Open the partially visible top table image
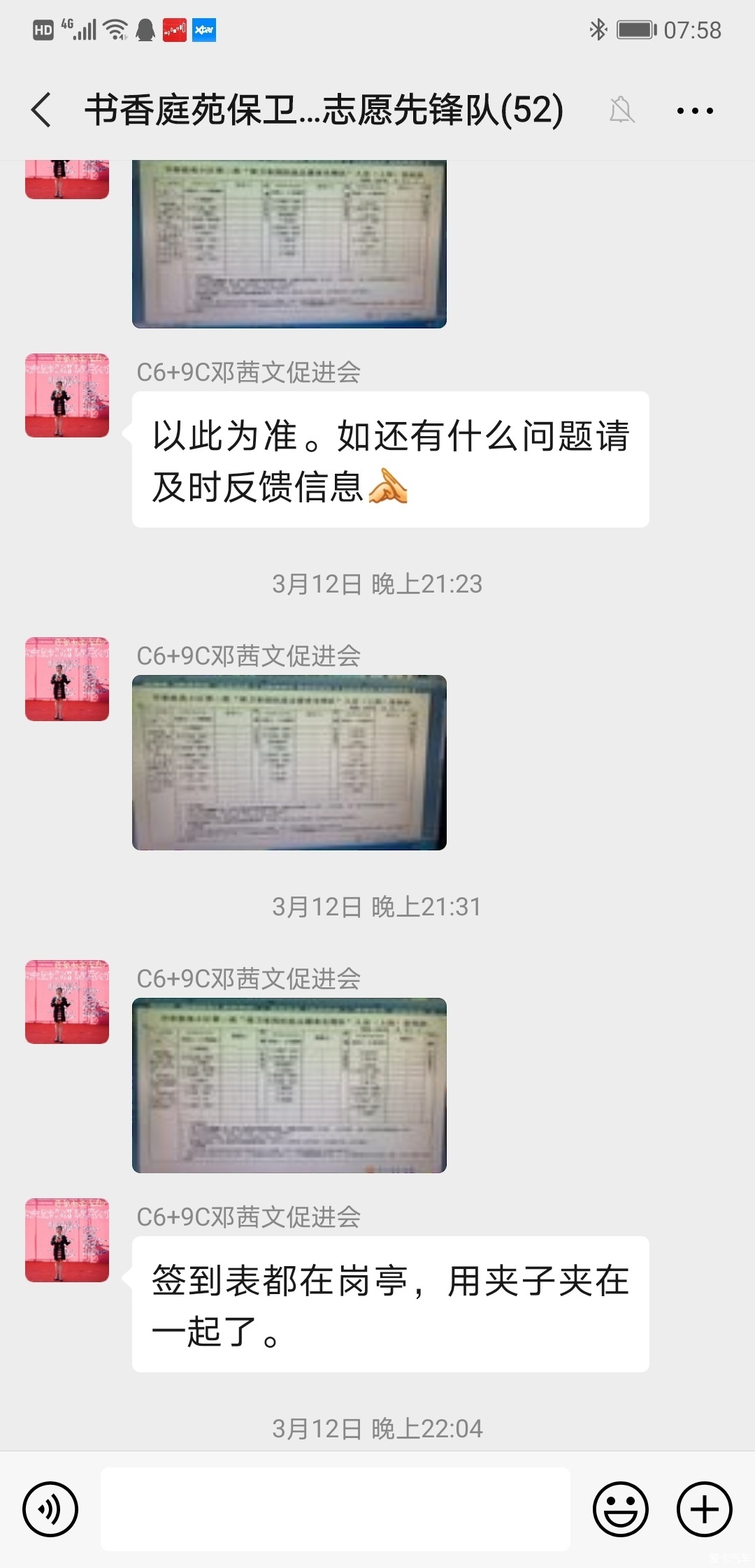755x1568 pixels. pos(289,243)
